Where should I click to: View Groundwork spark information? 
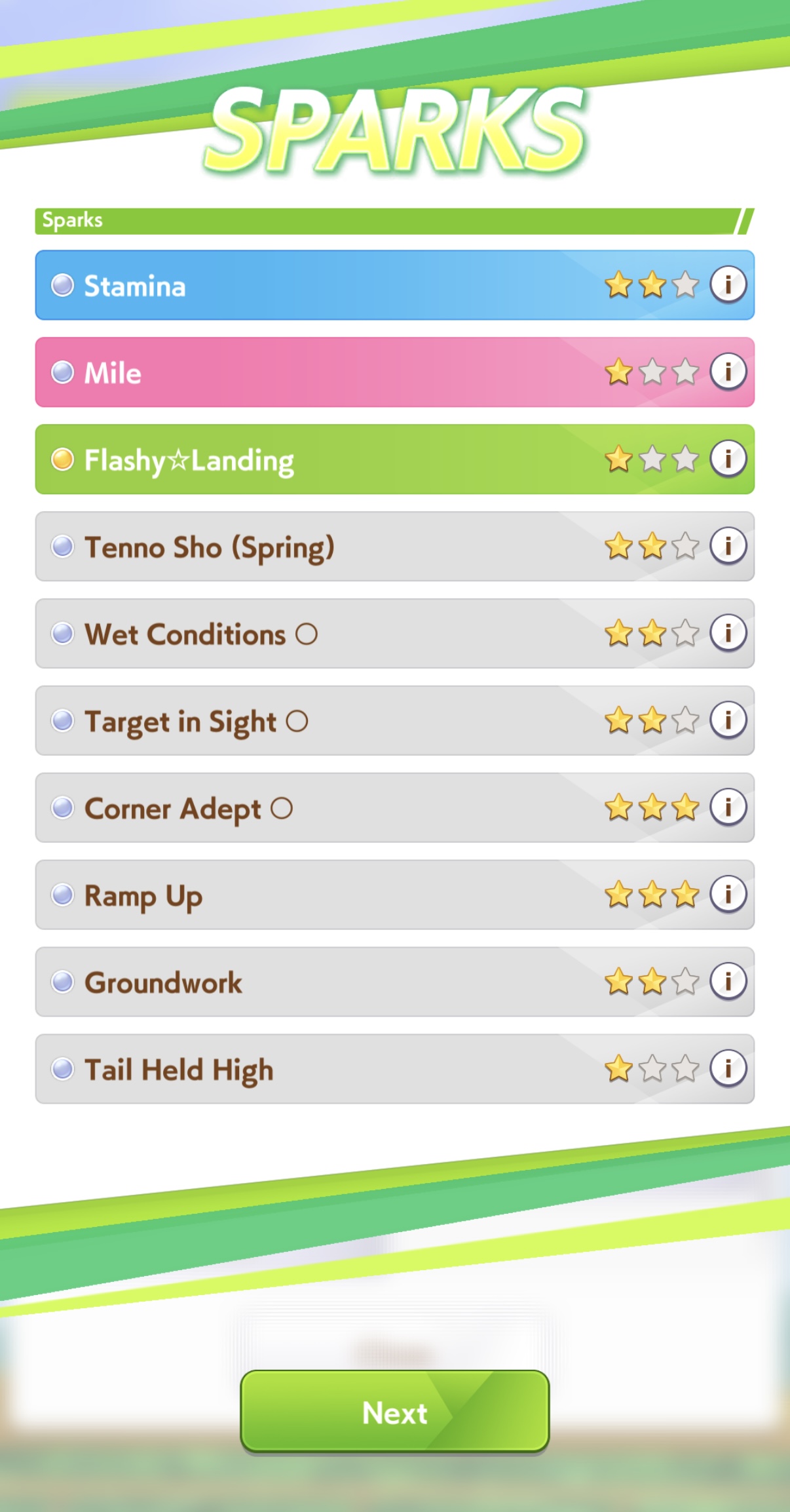(x=728, y=982)
